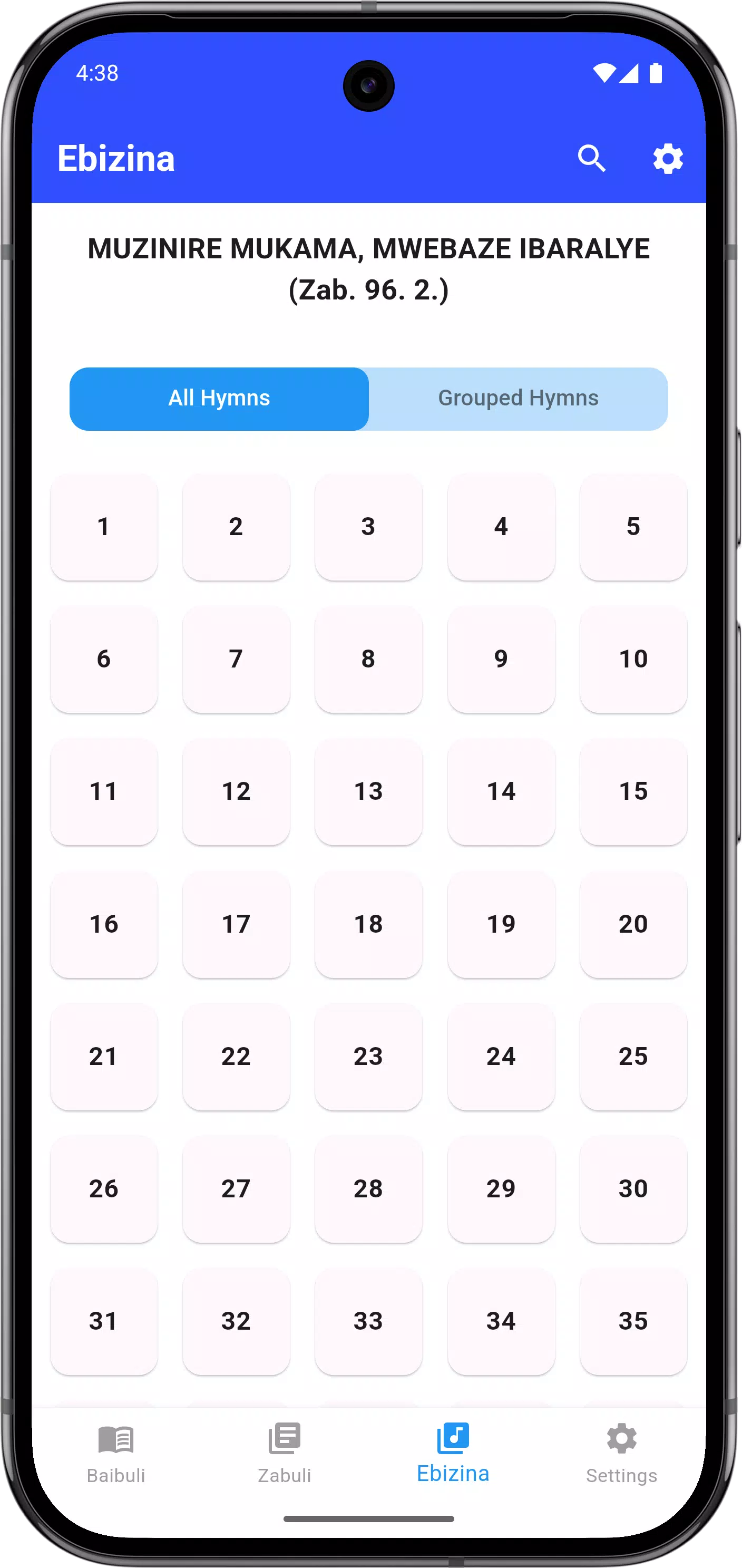742x1568 pixels.
Task: Switch to Grouped Hymns
Action: pyautogui.click(x=518, y=399)
